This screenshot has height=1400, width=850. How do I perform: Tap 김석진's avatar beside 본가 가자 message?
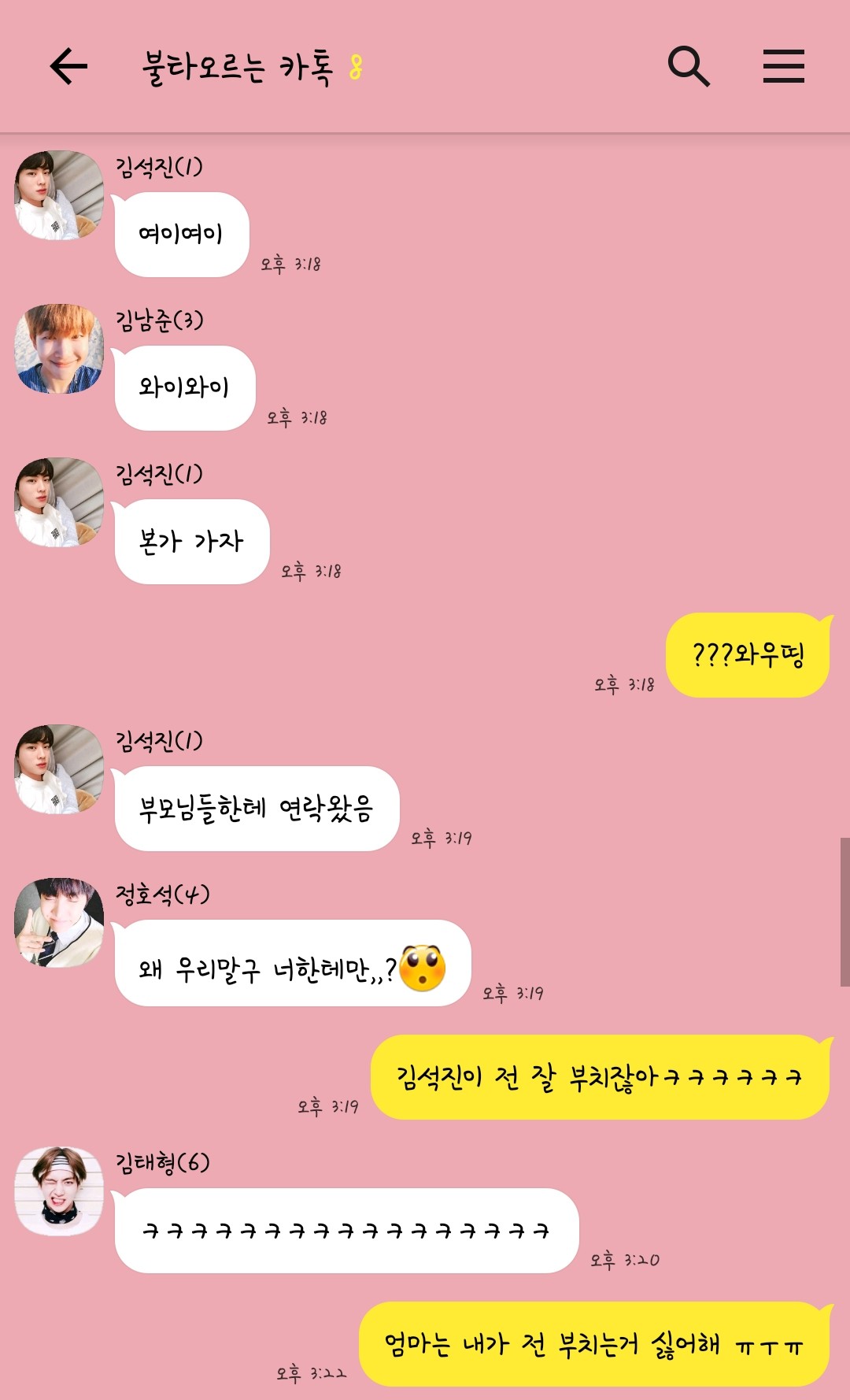point(59,502)
